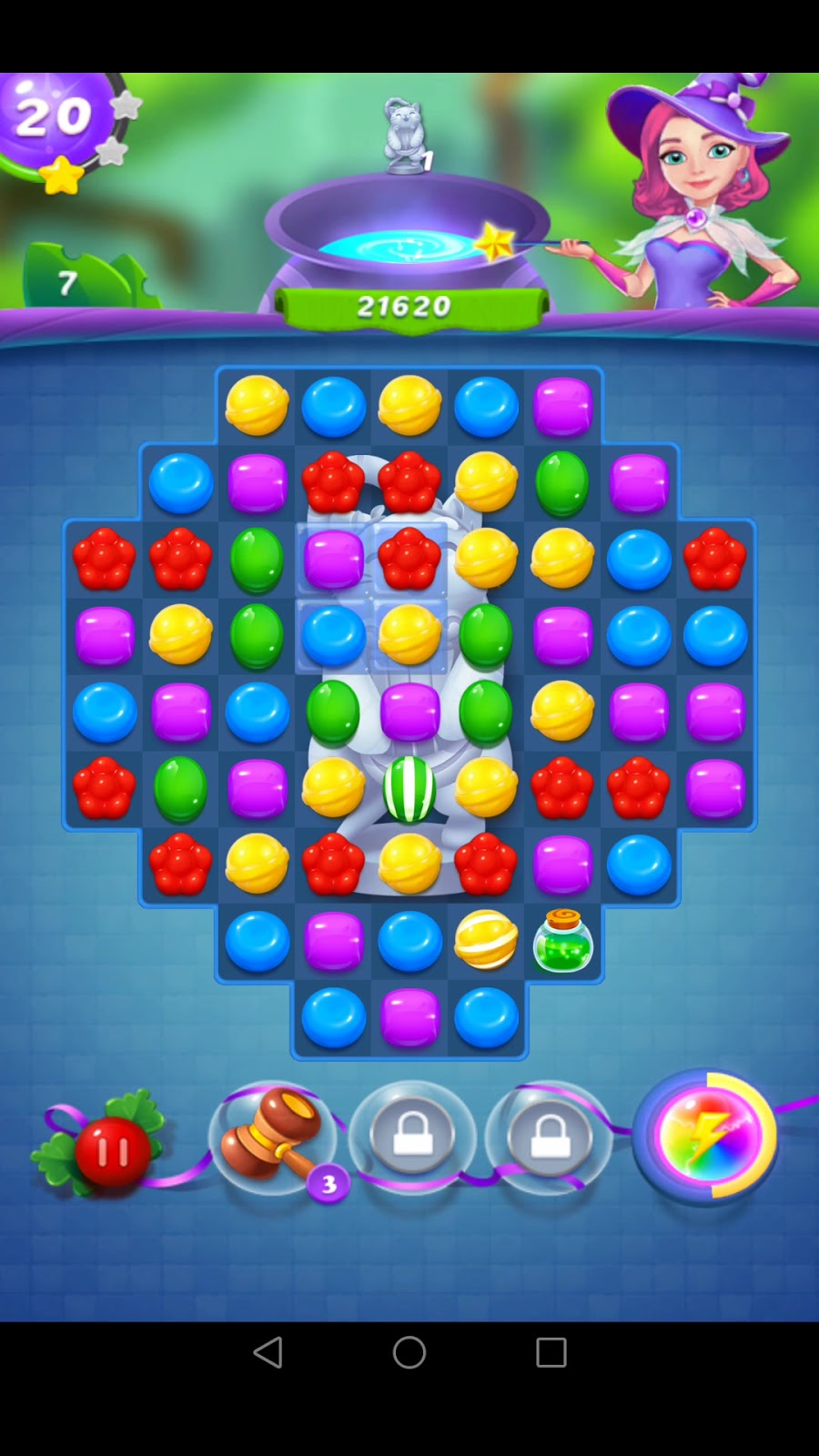Select the hammer booster
The width and height of the screenshot is (819, 1456).
[x=272, y=1138]
